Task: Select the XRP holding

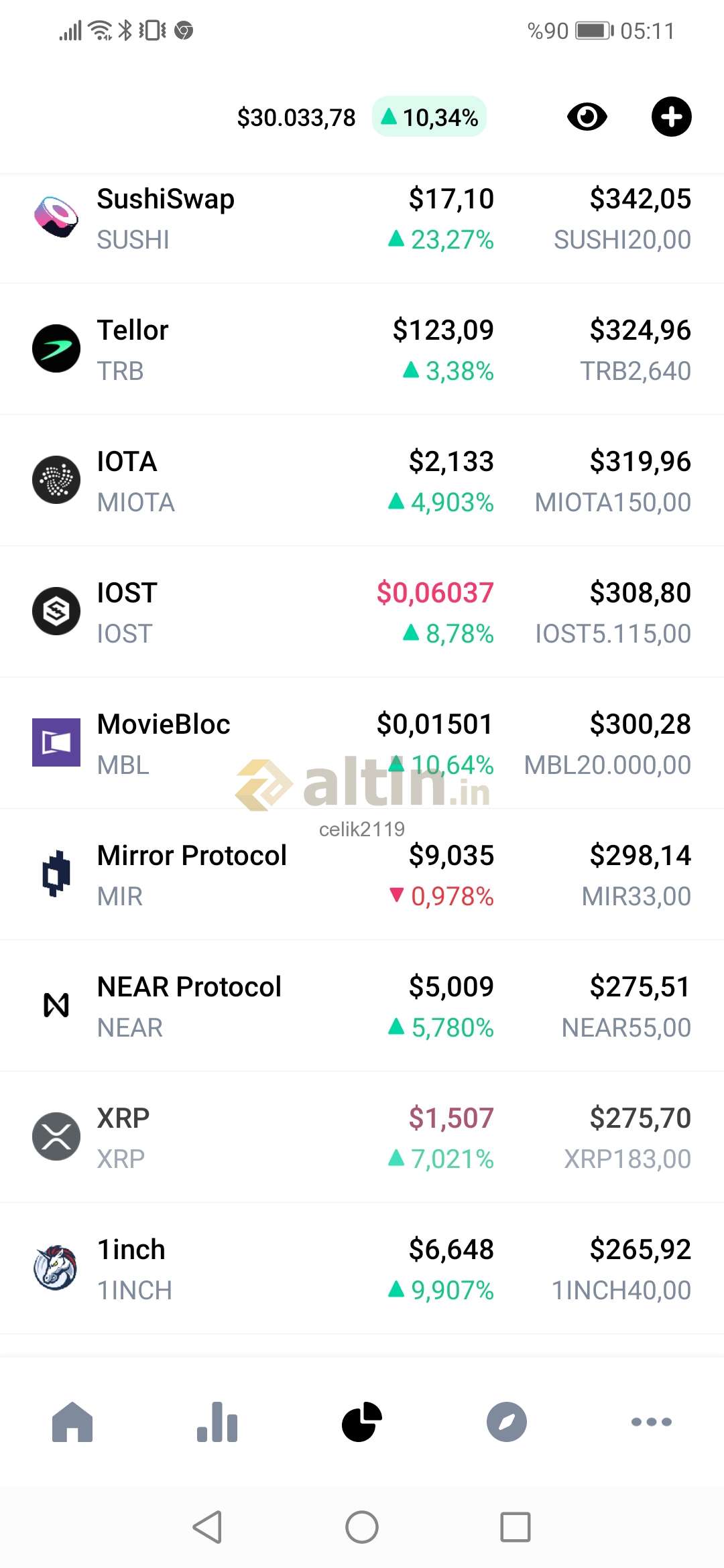Action: pyautogui.click(x=362, y=1137)
